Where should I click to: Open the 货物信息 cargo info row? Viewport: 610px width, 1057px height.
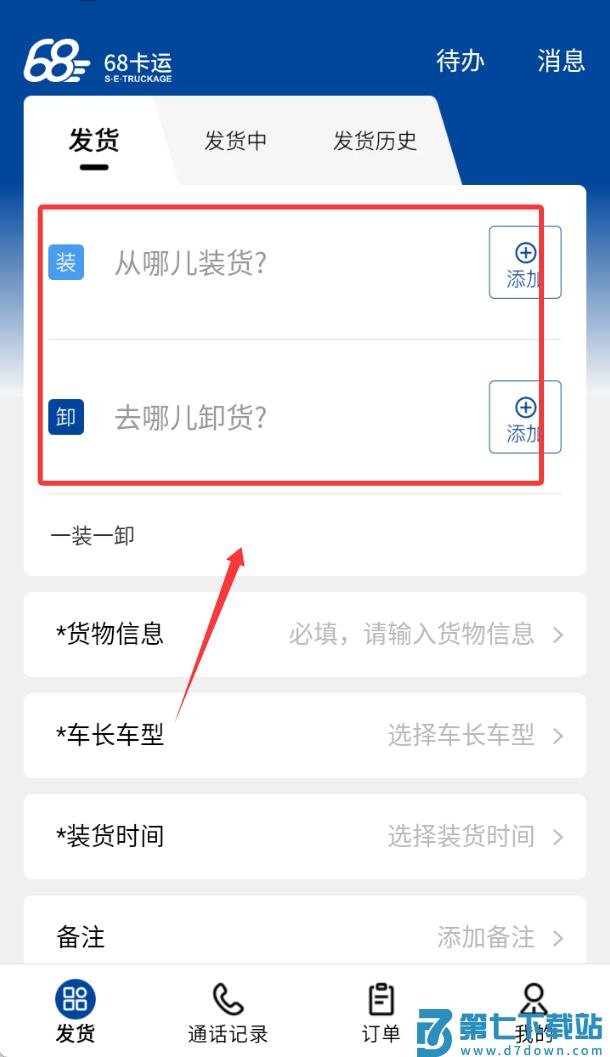(x=304, y=634)
